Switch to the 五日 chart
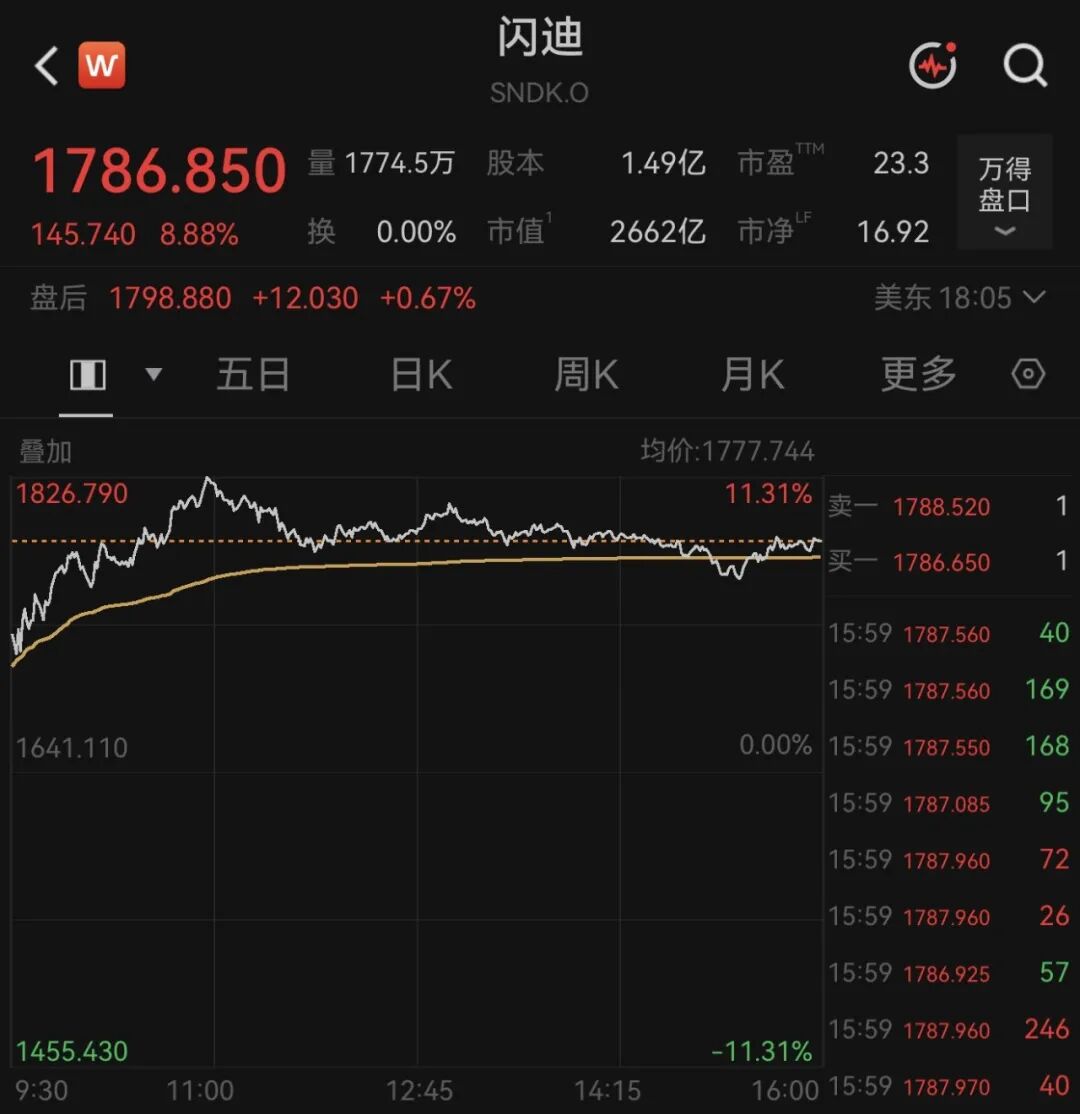This screenshot has width=1080, height=1114. click(x=253, y=374)
